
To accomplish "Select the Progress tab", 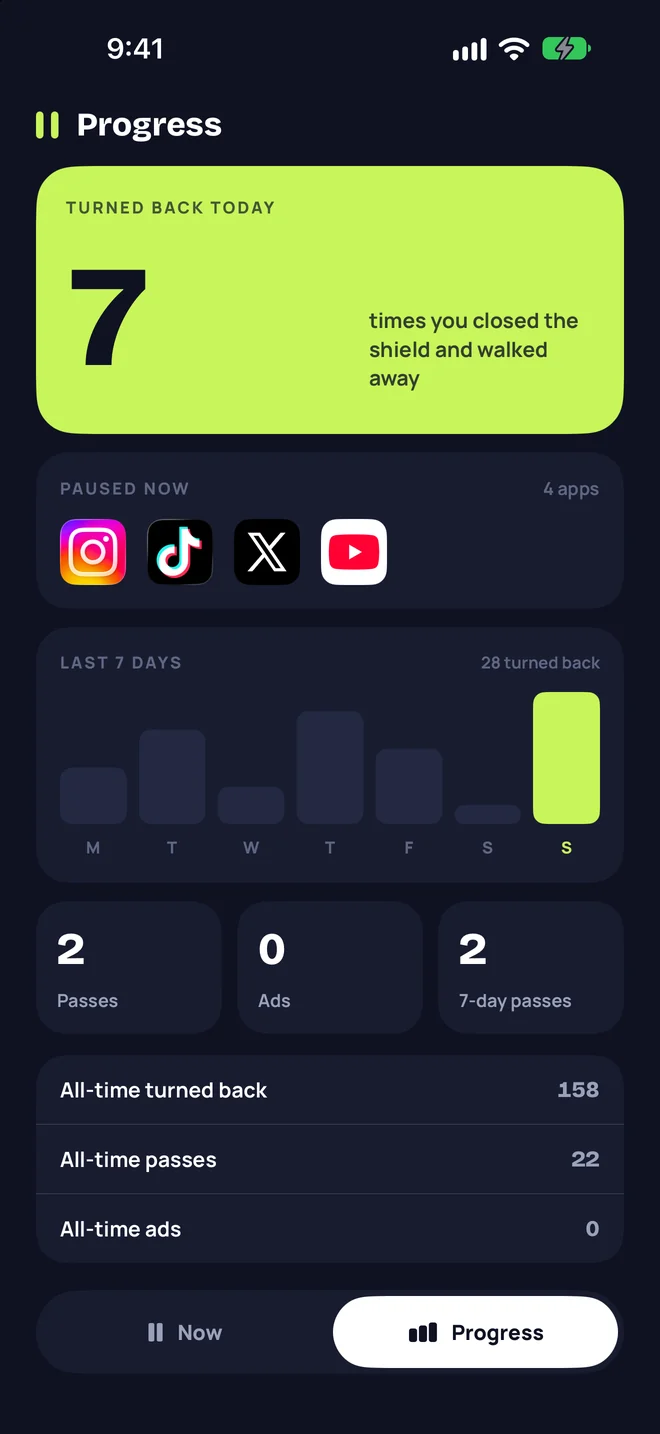I will [x=476, y=1332].
